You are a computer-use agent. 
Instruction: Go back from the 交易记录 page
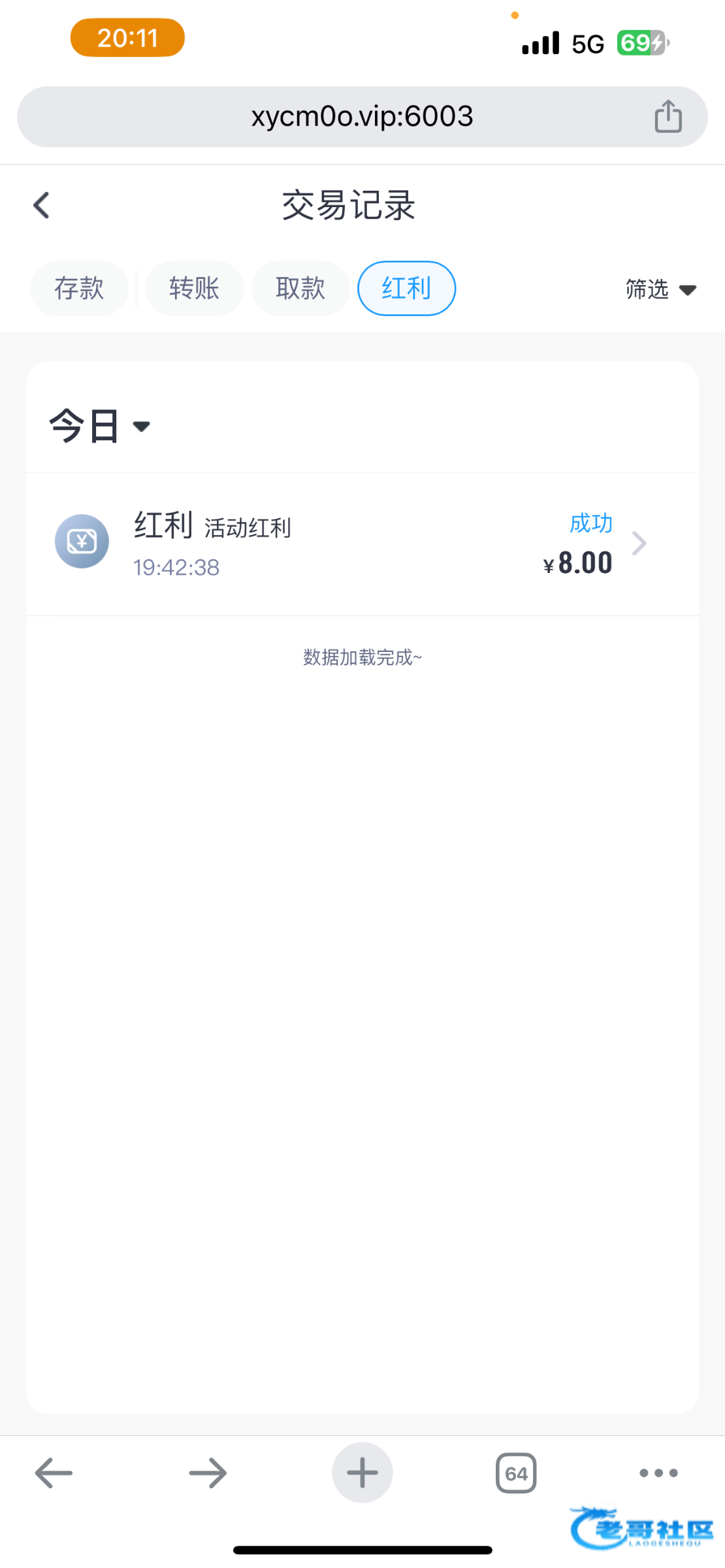(x=42, y=205)
